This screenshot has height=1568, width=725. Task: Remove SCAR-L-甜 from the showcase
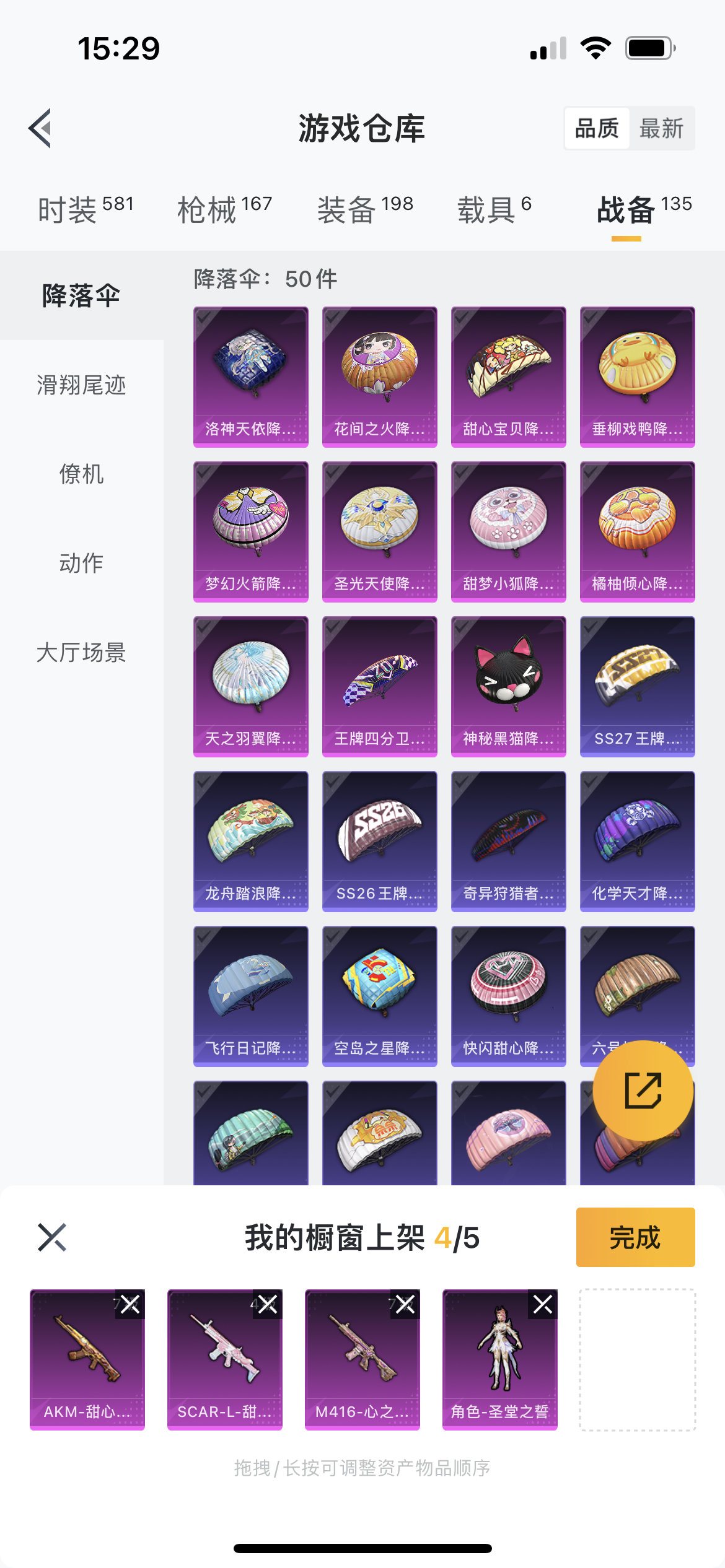pyautogui.click(x=268, y=1305)
